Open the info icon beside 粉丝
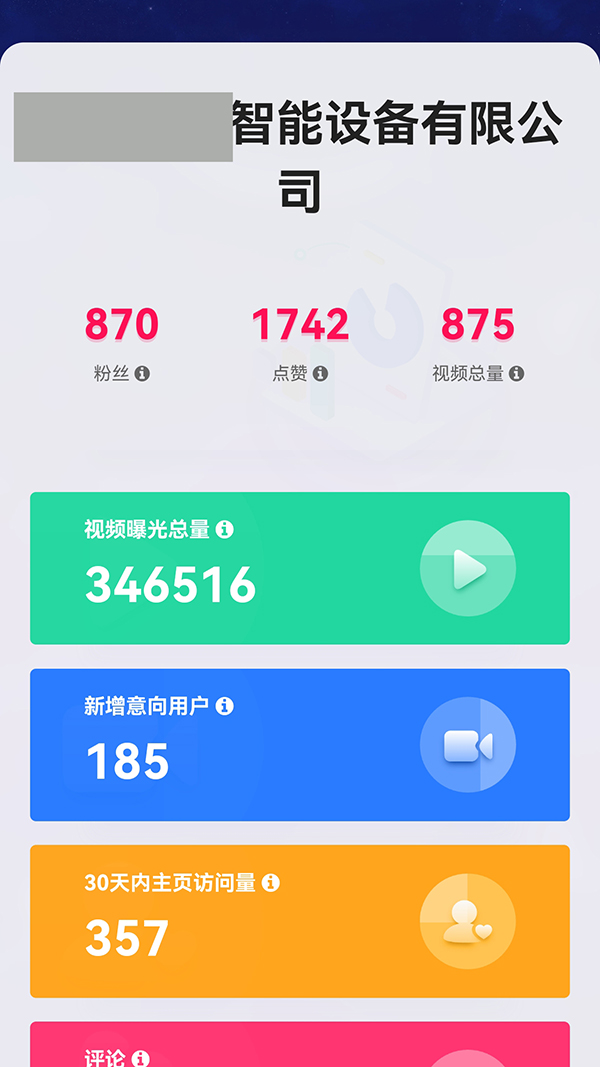Viewport: 600px width, 1067px height. [x=142, y=373]
